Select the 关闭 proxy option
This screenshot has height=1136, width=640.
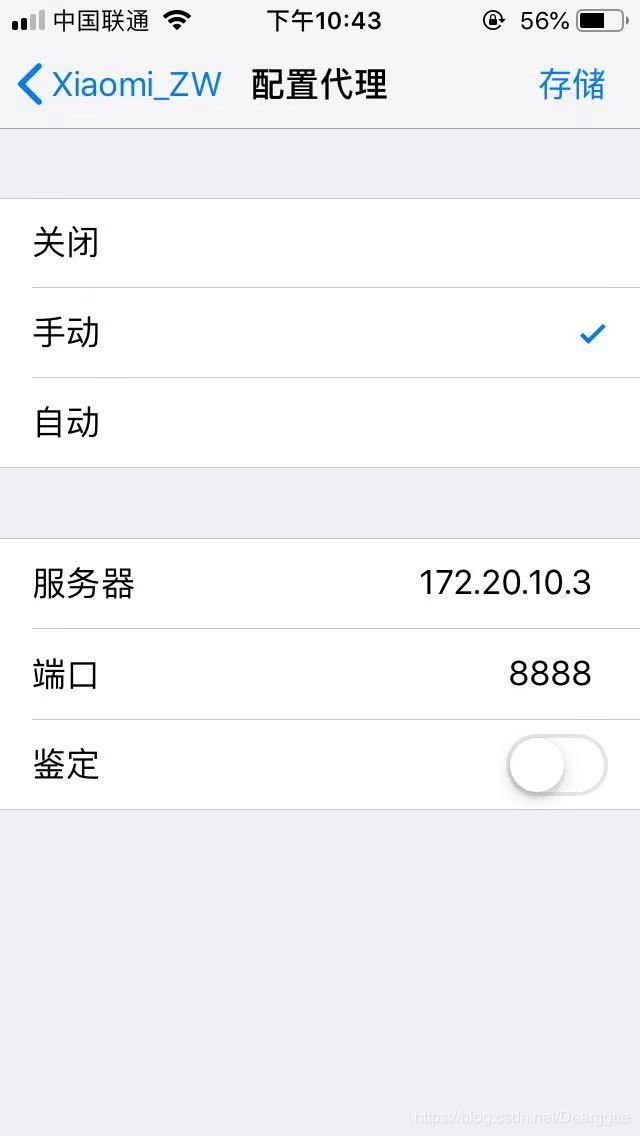(320, 243)
